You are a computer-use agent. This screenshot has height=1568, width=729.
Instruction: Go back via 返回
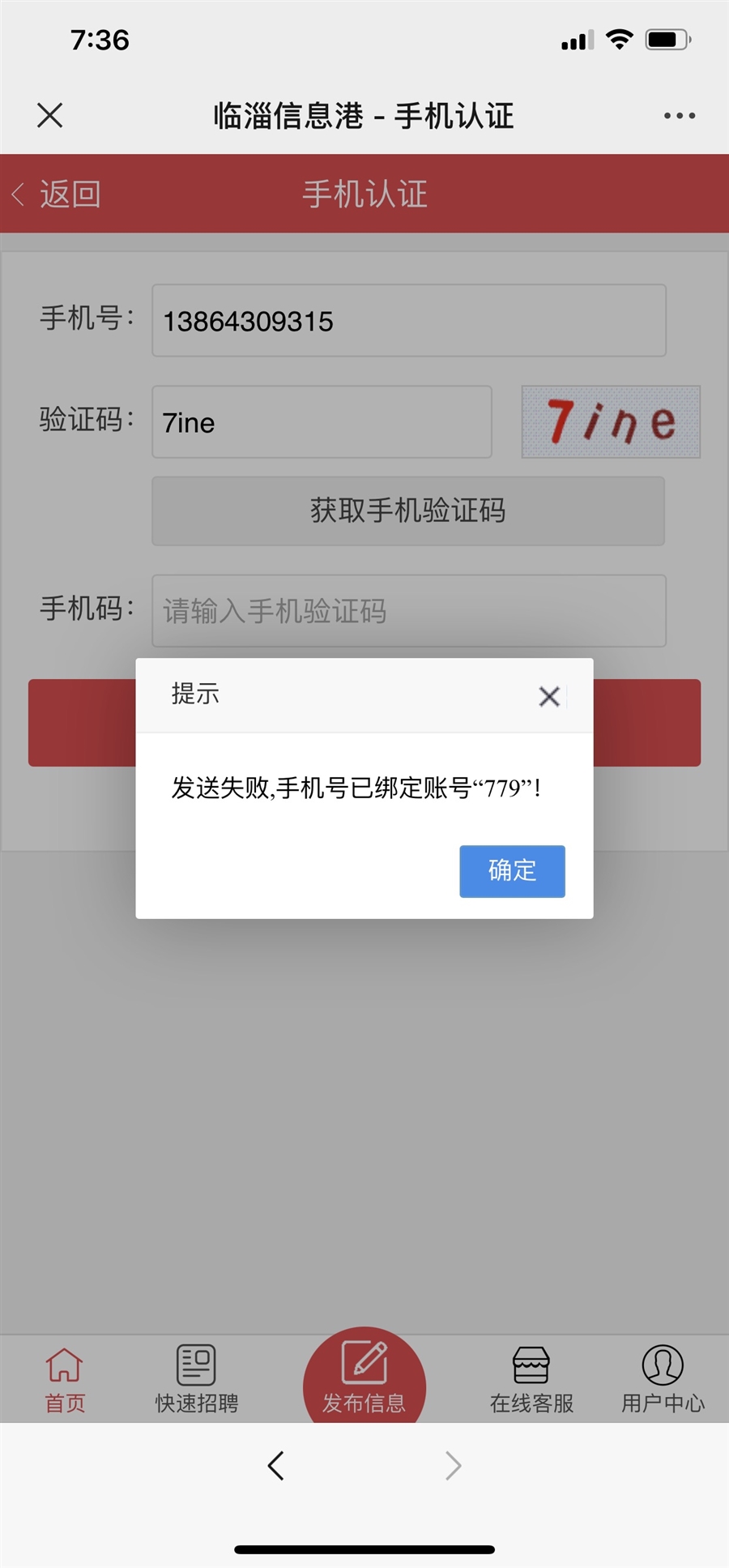click(x=57, y=194)
